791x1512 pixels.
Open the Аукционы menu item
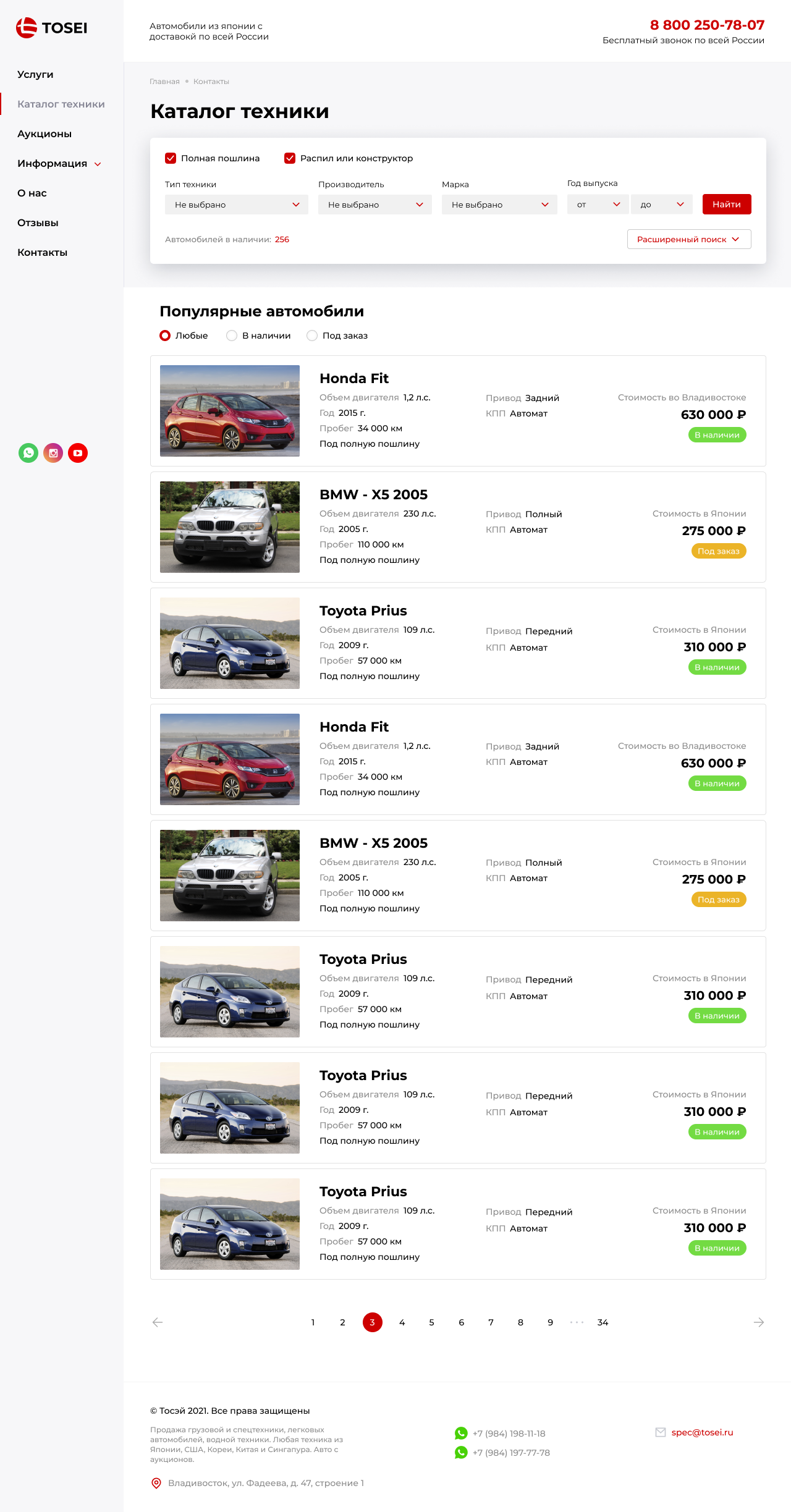click(44, 133)
